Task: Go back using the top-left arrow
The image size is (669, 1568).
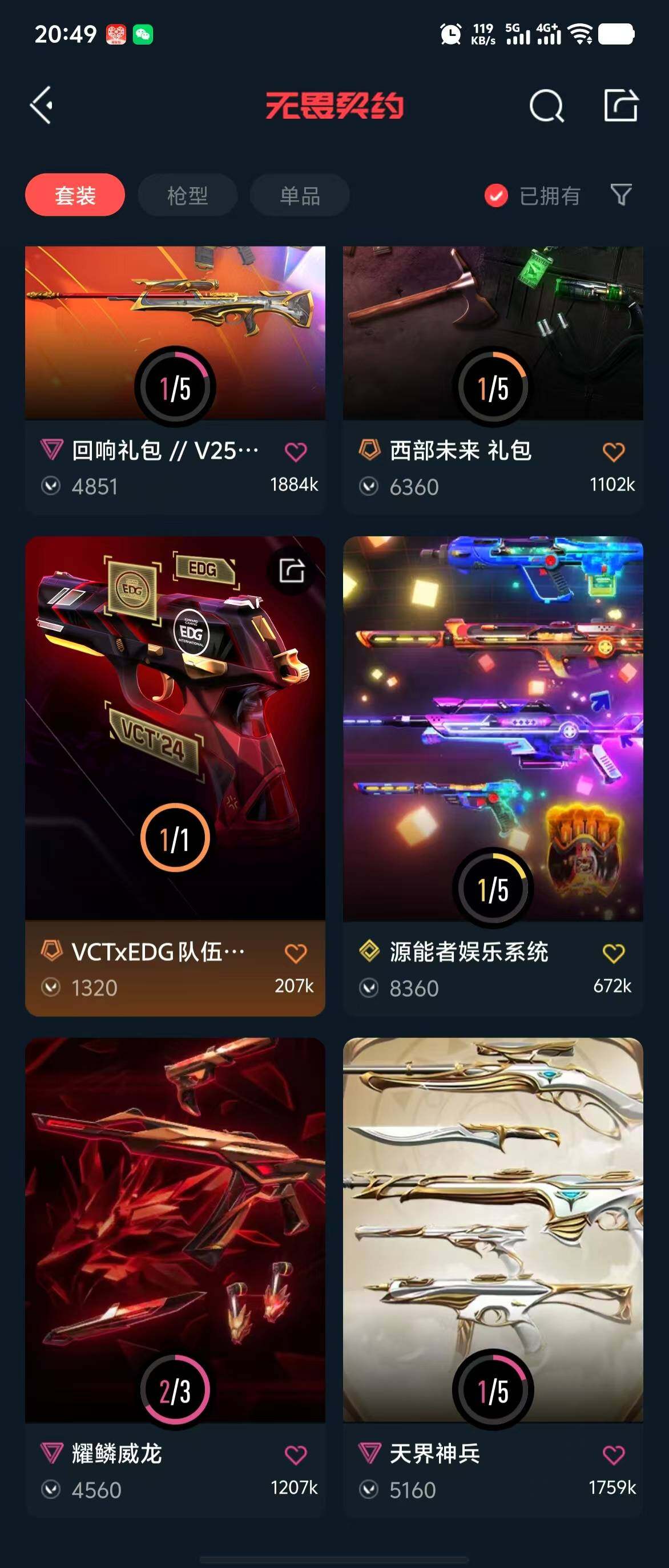Action: 42,106
